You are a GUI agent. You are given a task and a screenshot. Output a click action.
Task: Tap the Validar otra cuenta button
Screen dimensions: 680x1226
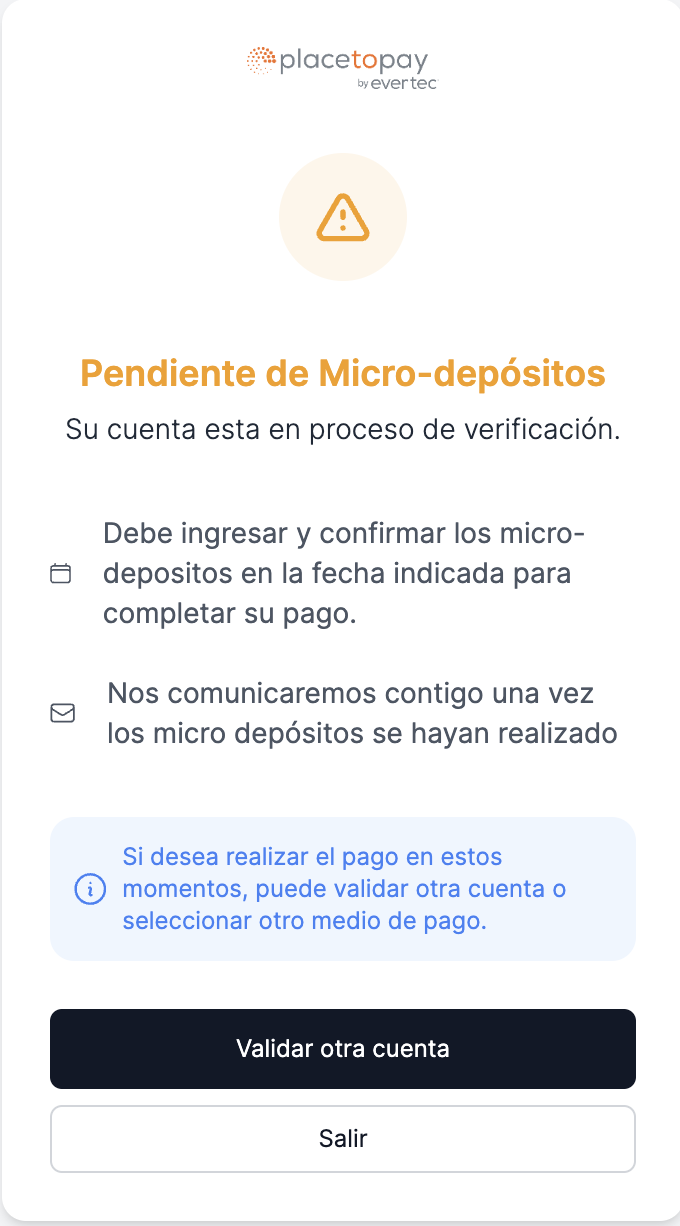tap(343, 1048)
